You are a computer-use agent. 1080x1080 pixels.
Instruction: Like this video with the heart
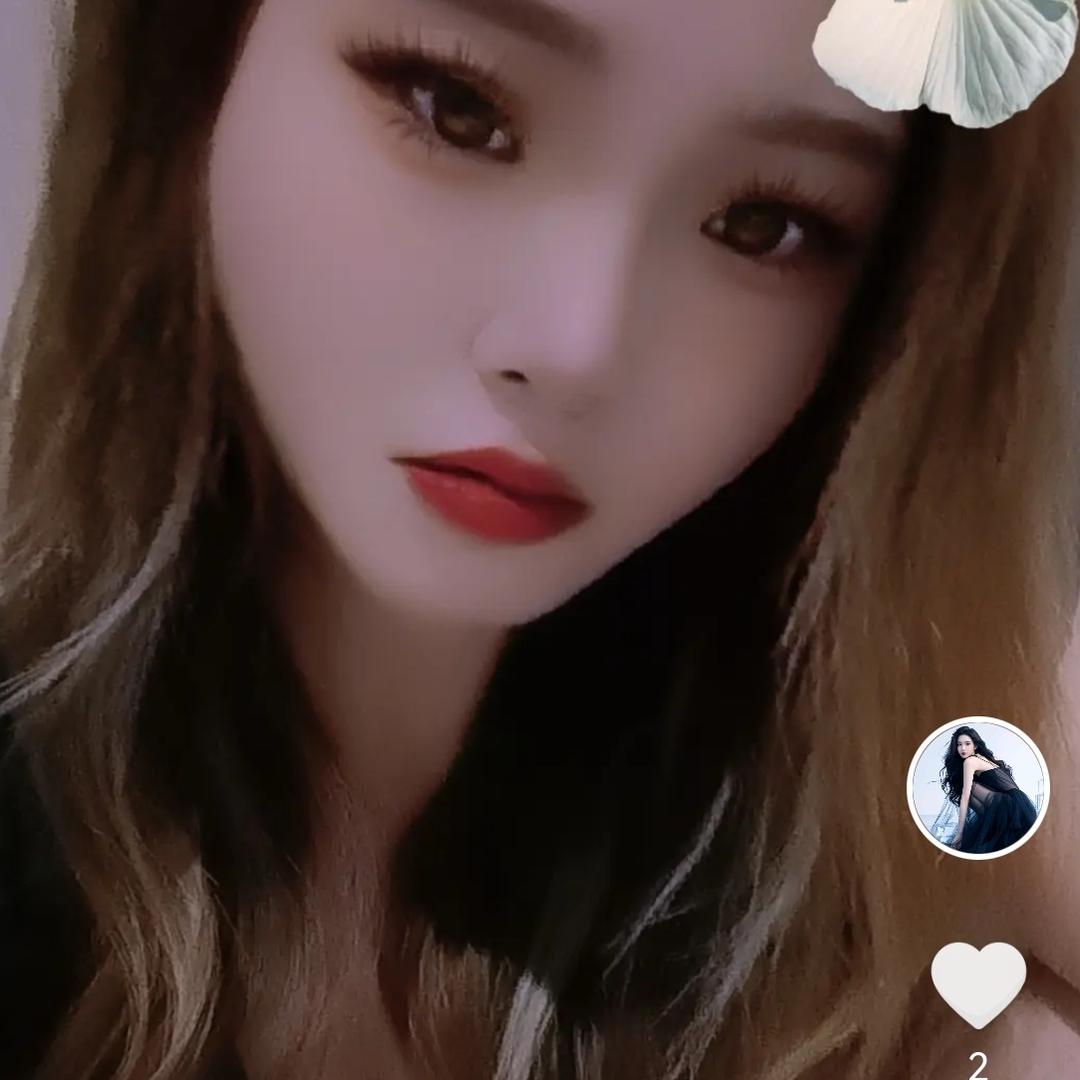click(977, 983)
